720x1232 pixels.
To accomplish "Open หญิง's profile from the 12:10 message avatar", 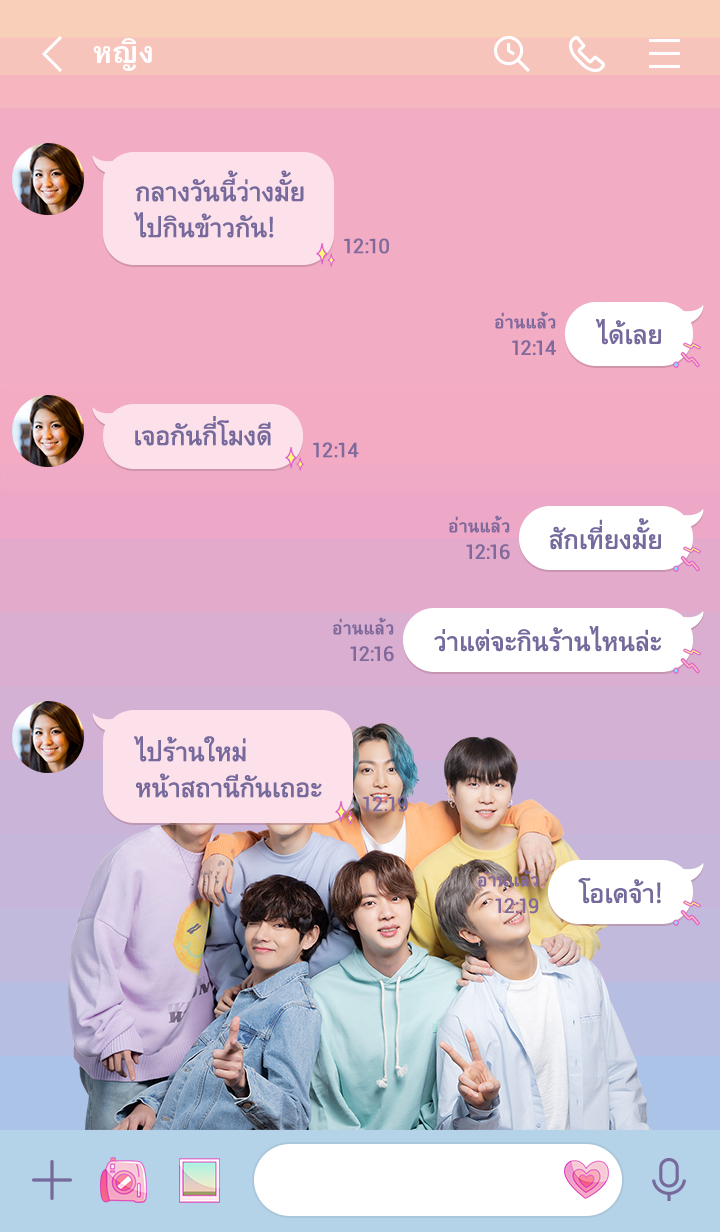I will (x=48, y=179).
